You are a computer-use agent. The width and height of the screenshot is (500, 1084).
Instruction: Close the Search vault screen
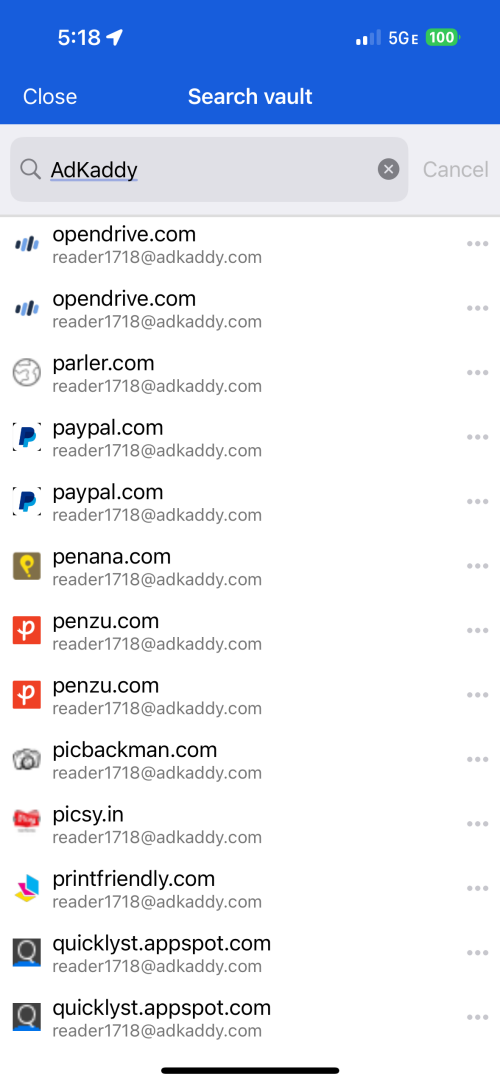pyautogui.click(x=50, y=96)
